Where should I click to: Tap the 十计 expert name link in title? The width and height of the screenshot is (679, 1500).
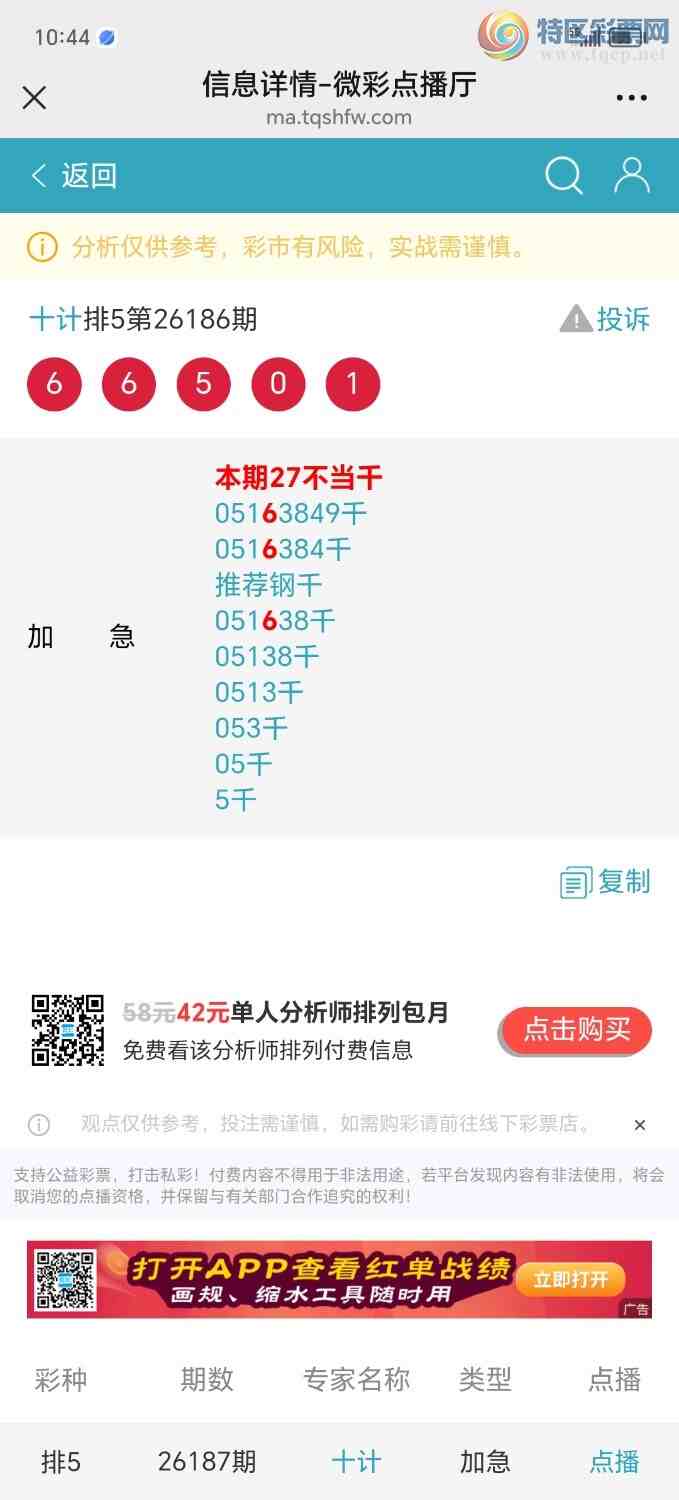[x=55, y=320]
